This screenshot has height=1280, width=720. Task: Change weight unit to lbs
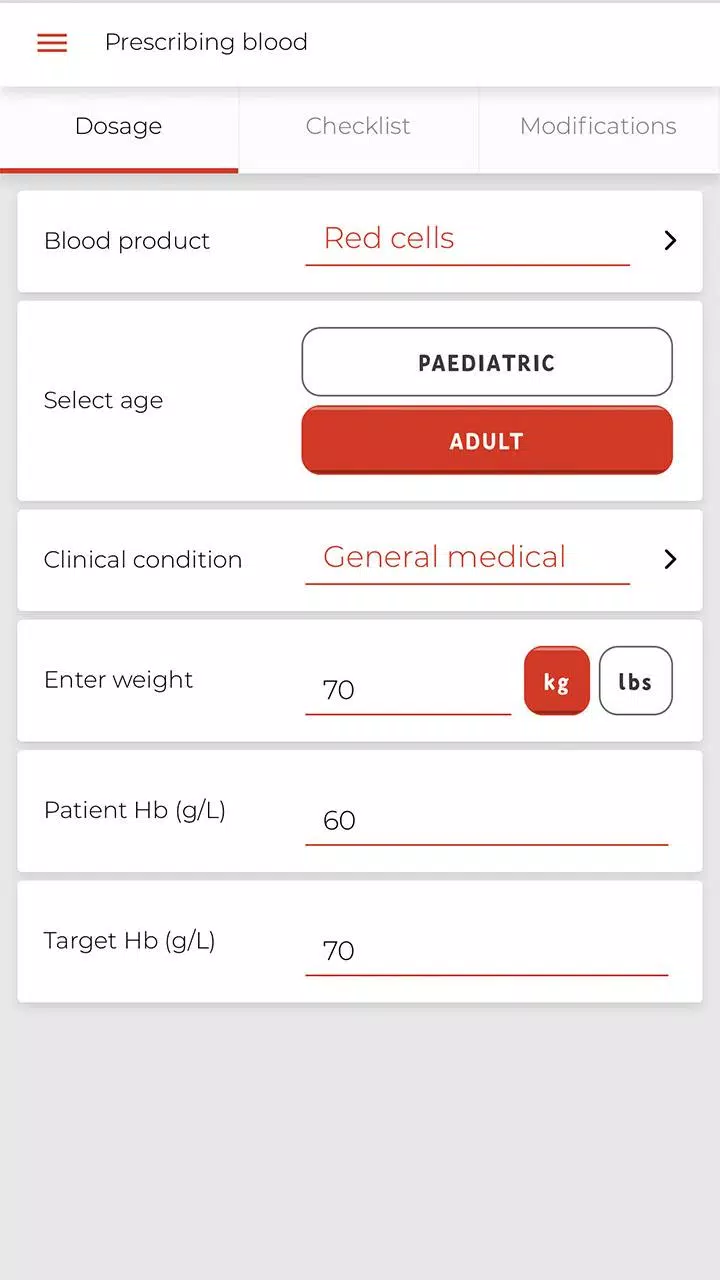pyautogui.click(x=635, y=682)
